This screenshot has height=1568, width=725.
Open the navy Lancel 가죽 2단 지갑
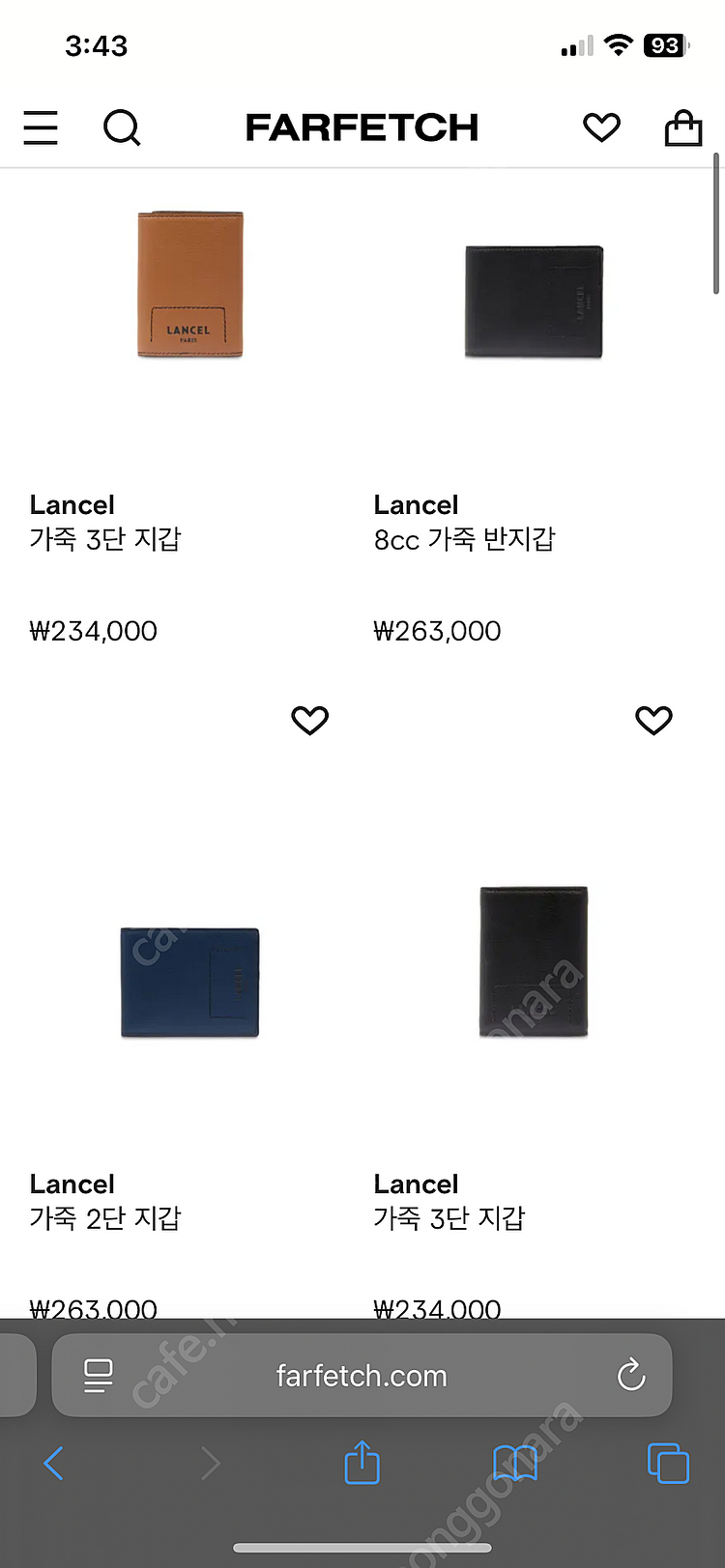click(x=189, y=982)
